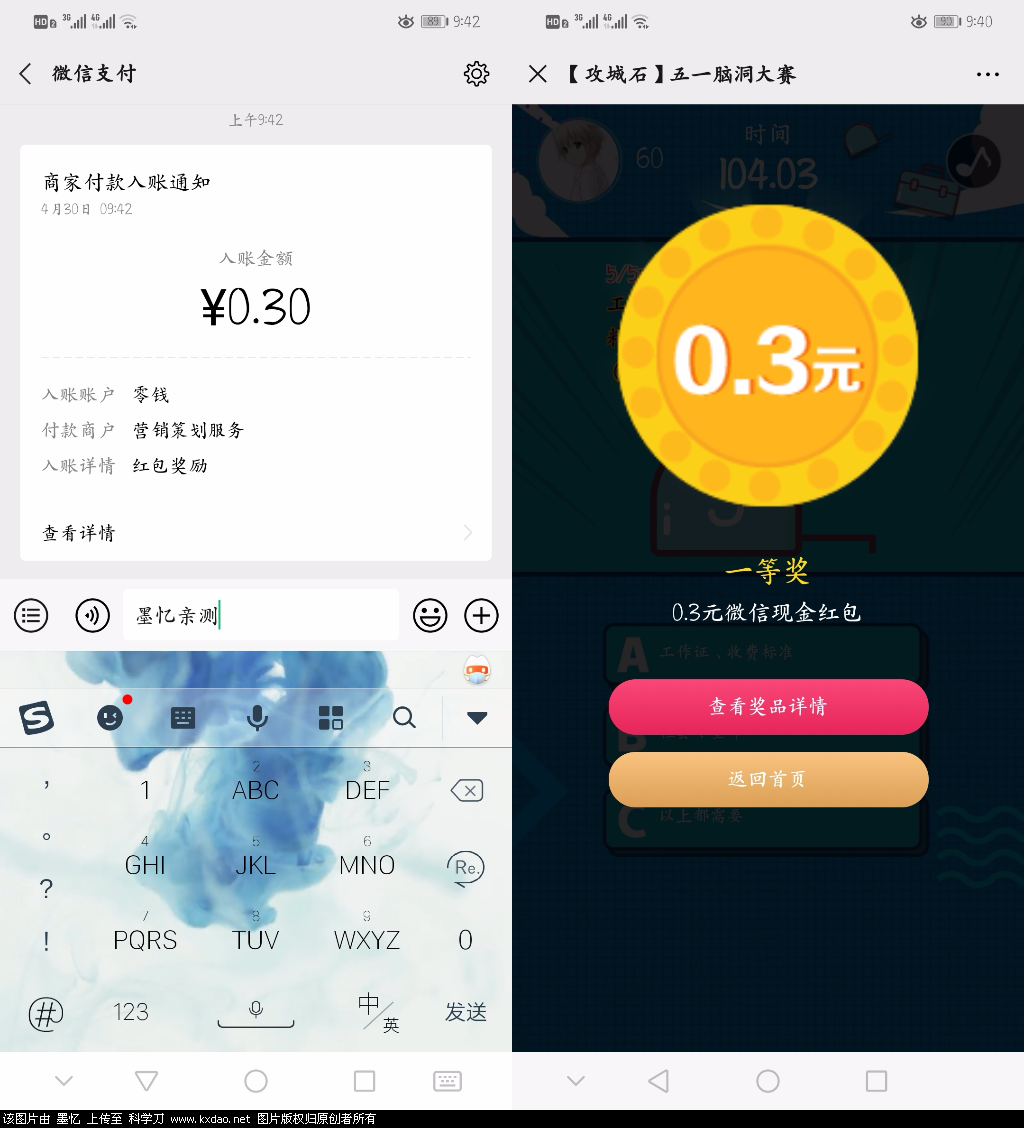Tap 返回首页 to return home
Image resolution: width=1024 pixels, height=1128 pixels.
point(768,779)
